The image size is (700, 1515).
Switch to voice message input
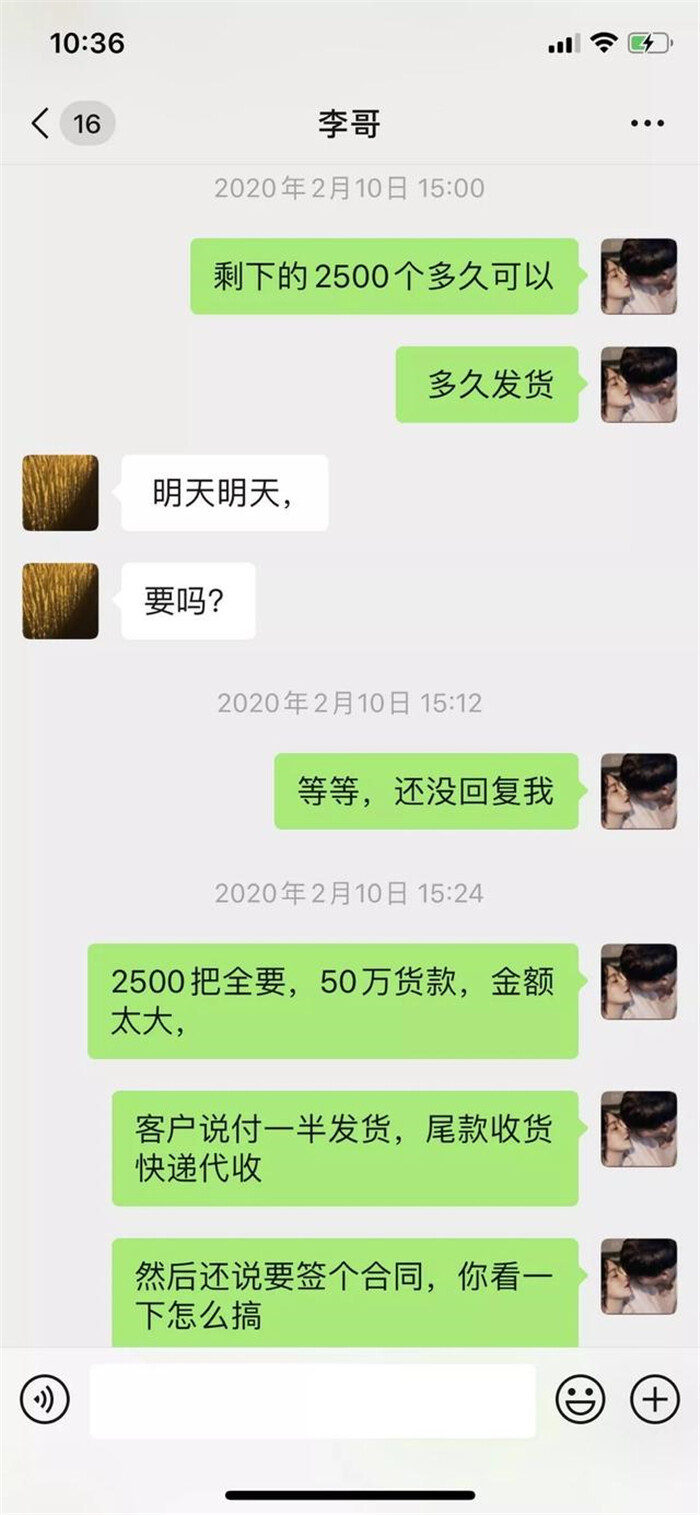(x=45, y=1399)
